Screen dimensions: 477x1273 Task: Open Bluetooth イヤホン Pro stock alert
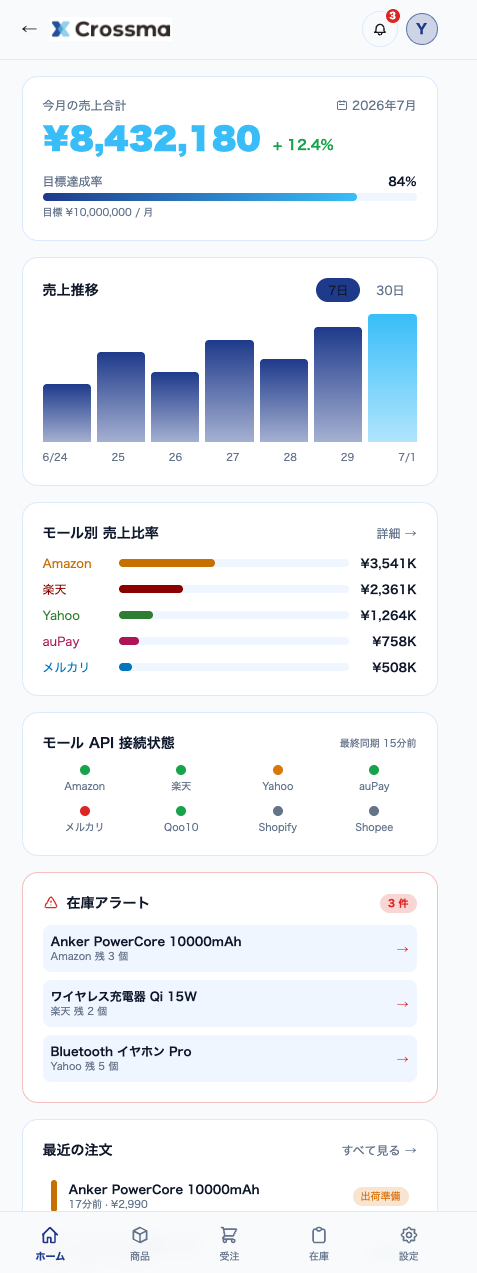coord(230,1058)
